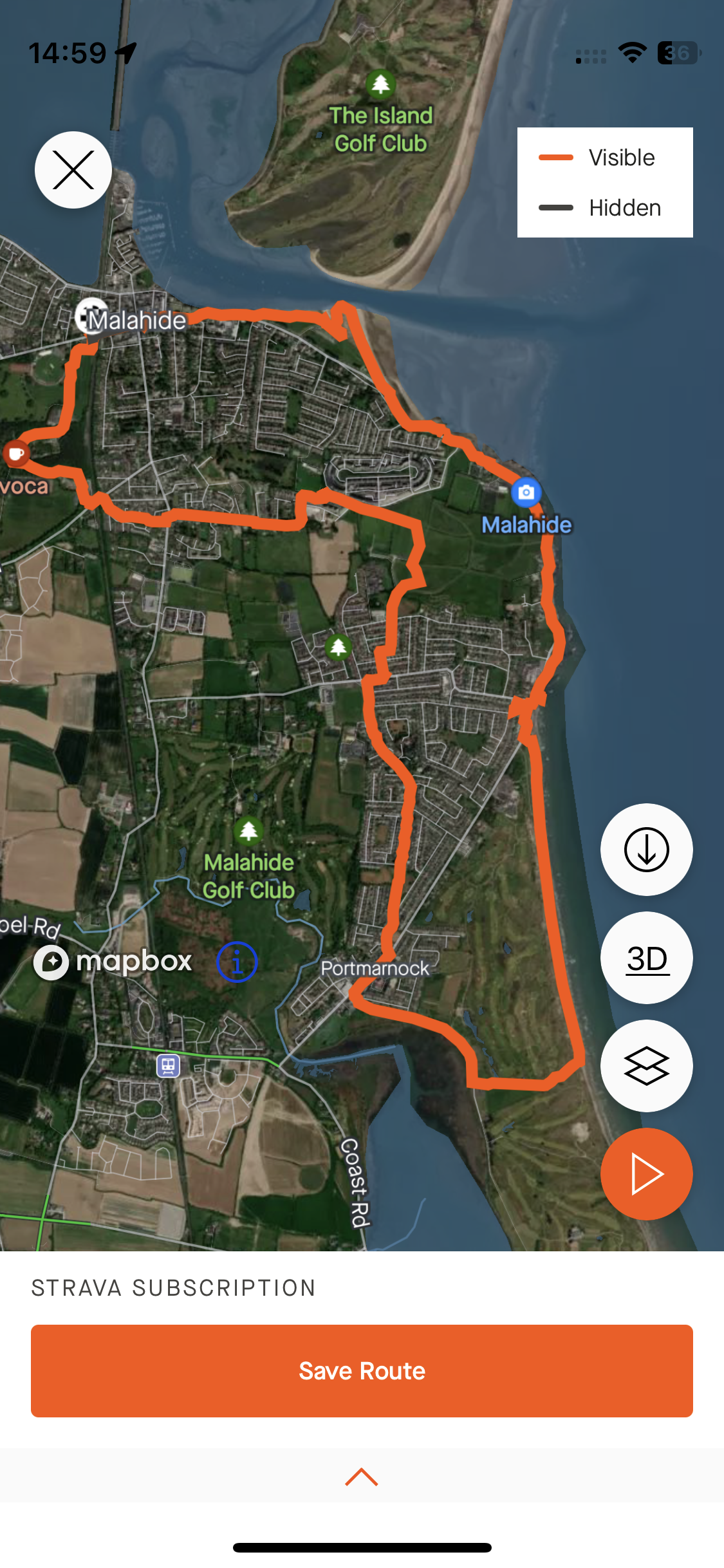
Task: Open the map layers options
Action: pos(646,1066)
